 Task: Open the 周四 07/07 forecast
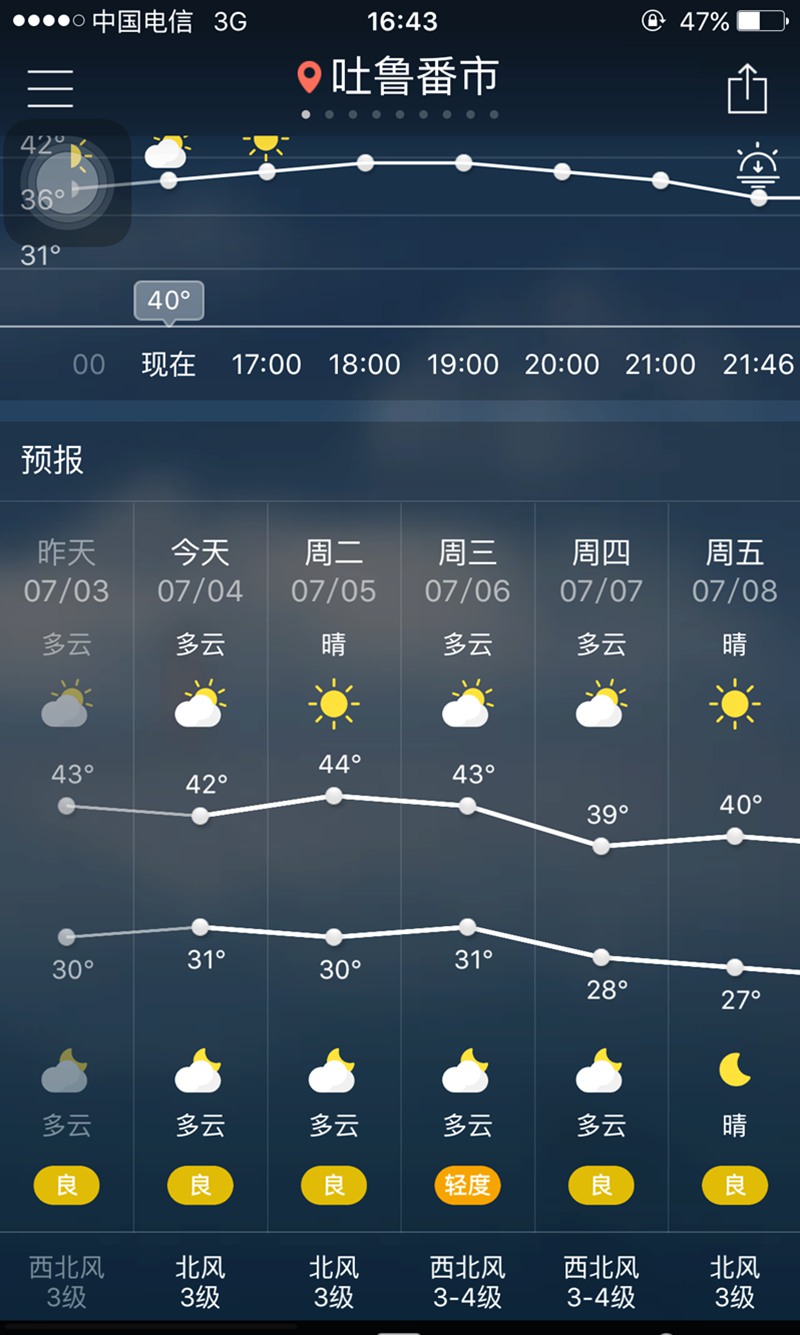tap(601, 571)
